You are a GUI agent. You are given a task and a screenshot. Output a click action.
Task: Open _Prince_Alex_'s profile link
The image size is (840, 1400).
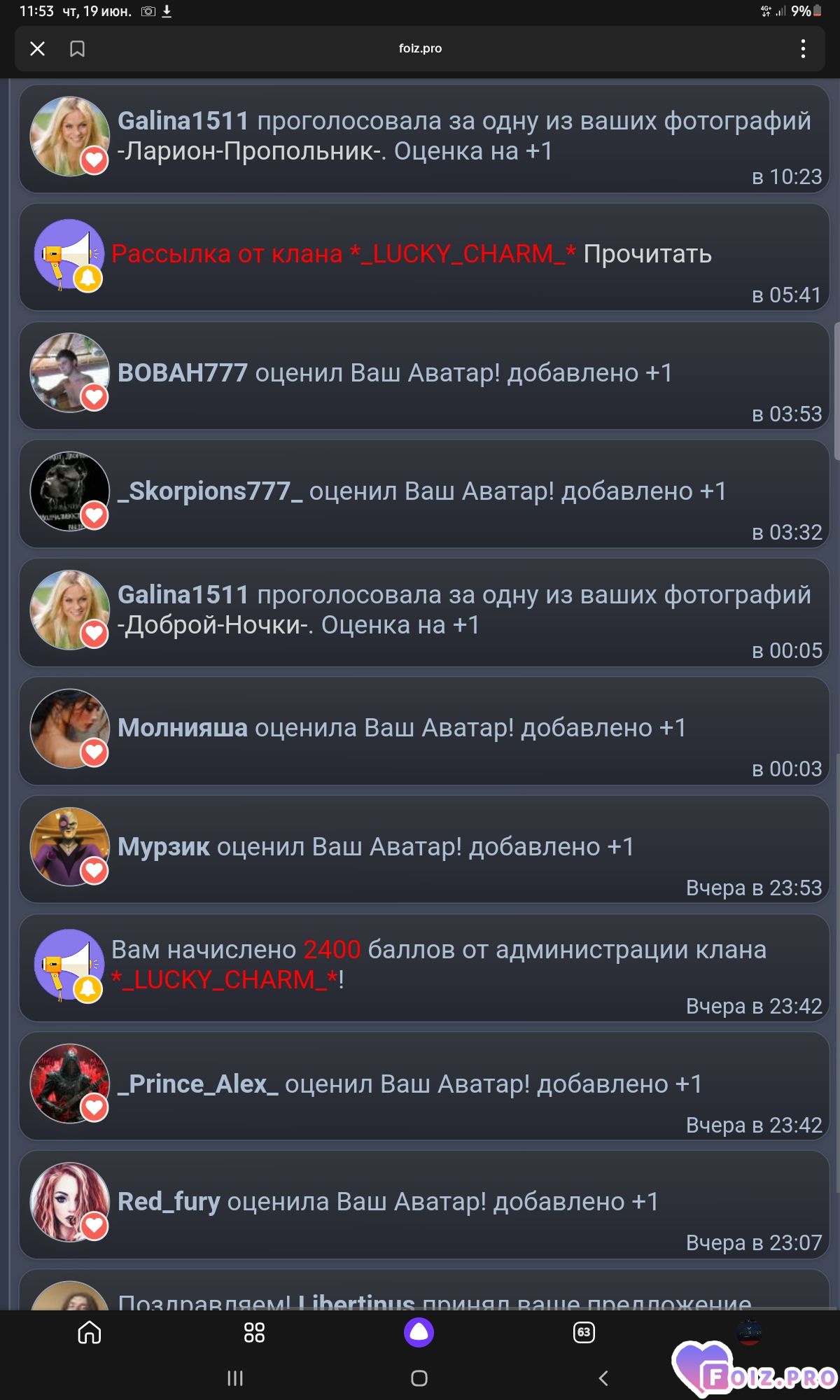pyautogui.click(x=198, y=1084)
